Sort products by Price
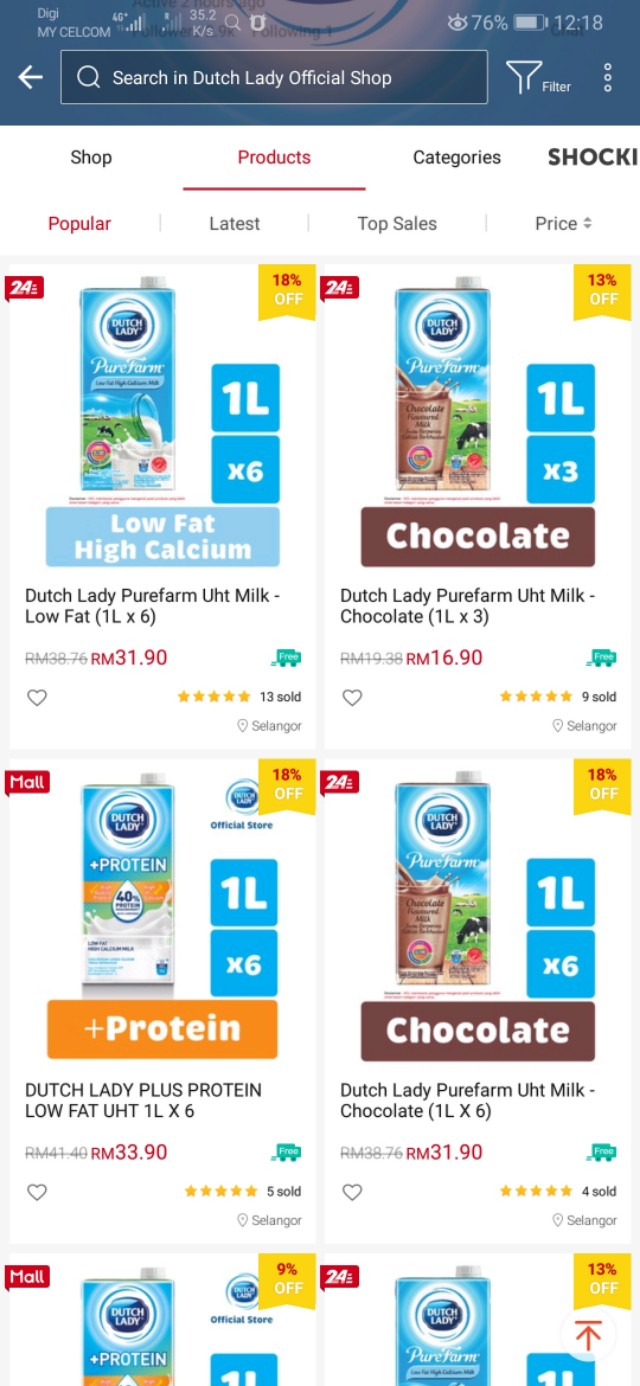The image size is (640, 1386). (563, 224)
